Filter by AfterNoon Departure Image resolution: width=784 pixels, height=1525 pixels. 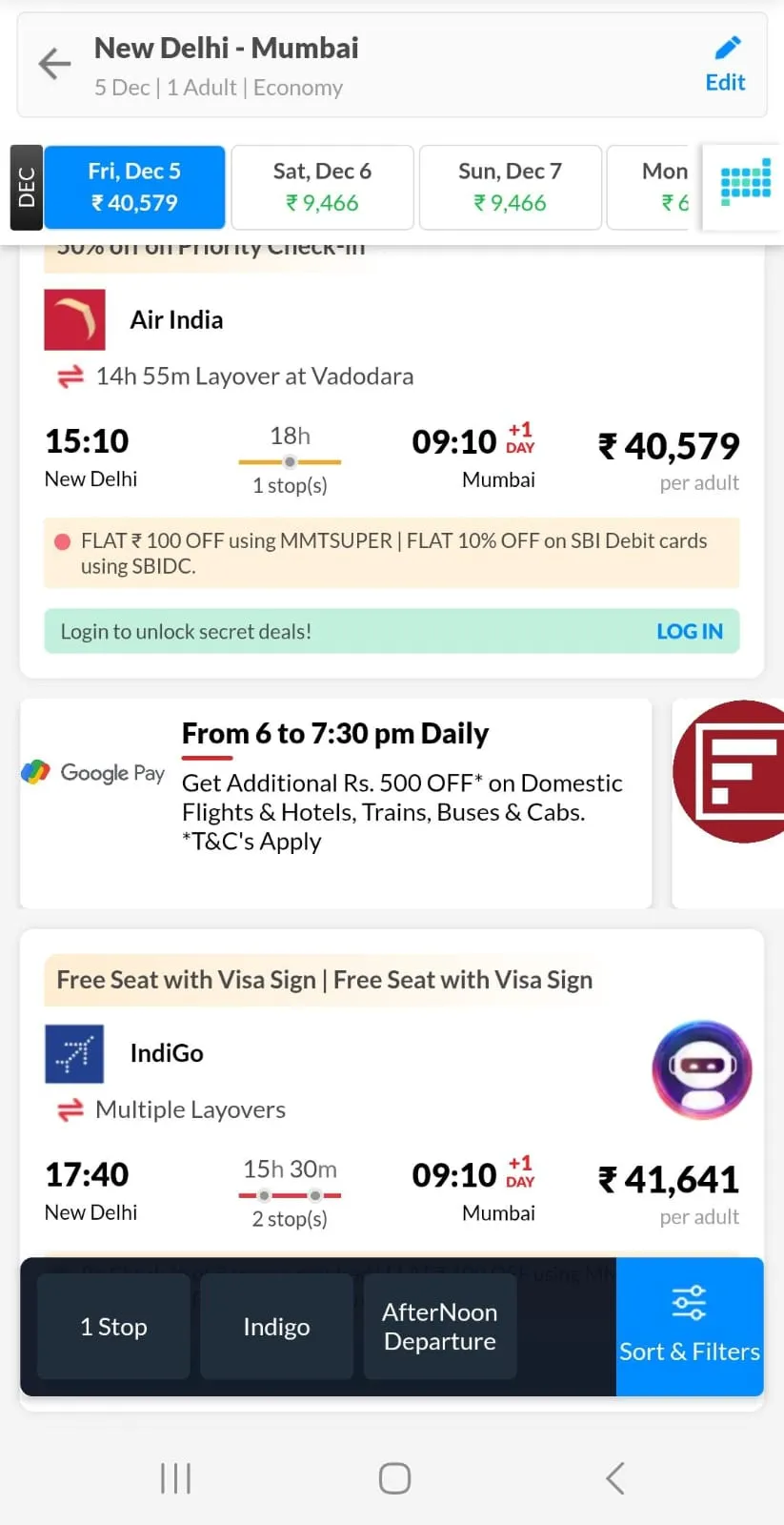[x=439, y=1327]
